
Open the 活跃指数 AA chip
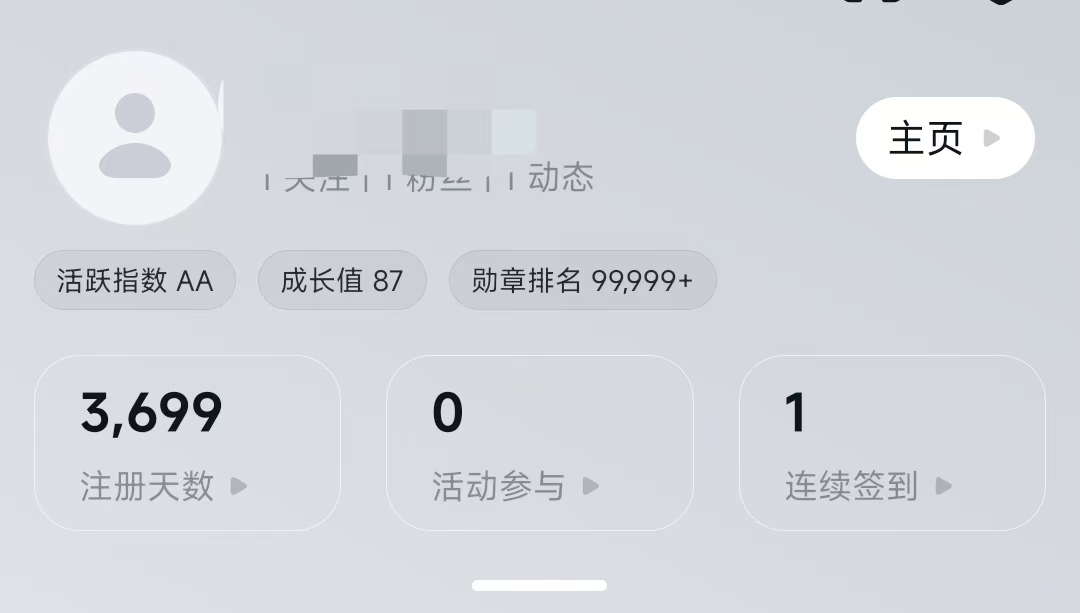pos(135,280)
